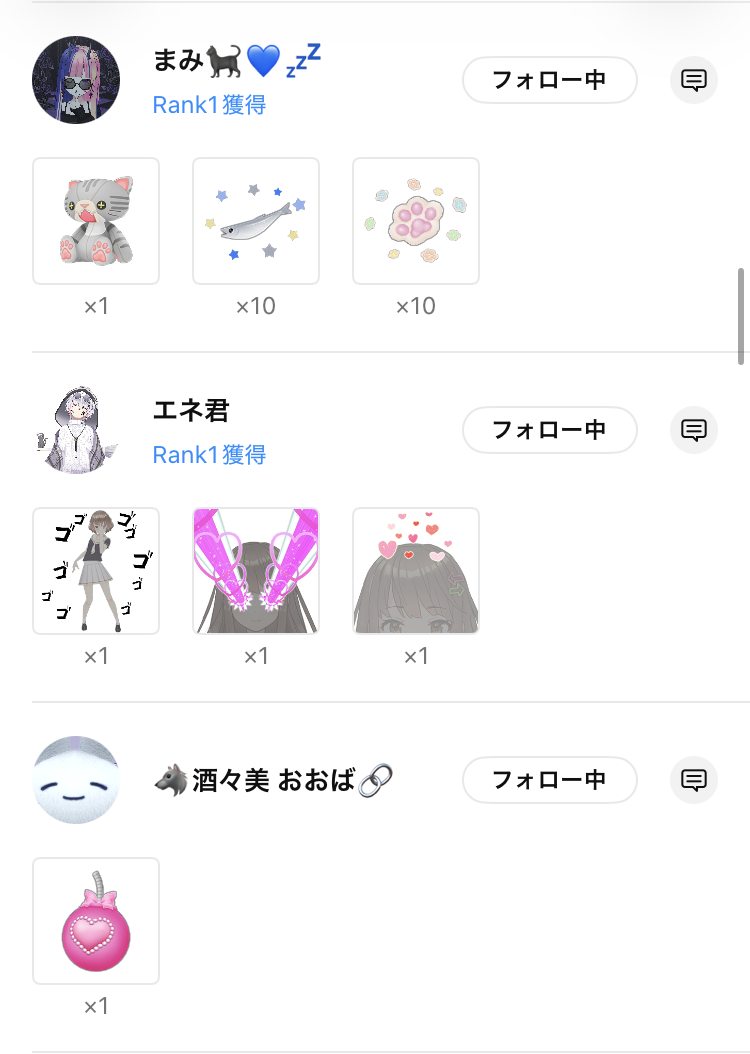Tap フォロー中 button for 酒々美 おおば
This screenshot has width=750, height=1054.
[549, 780]
